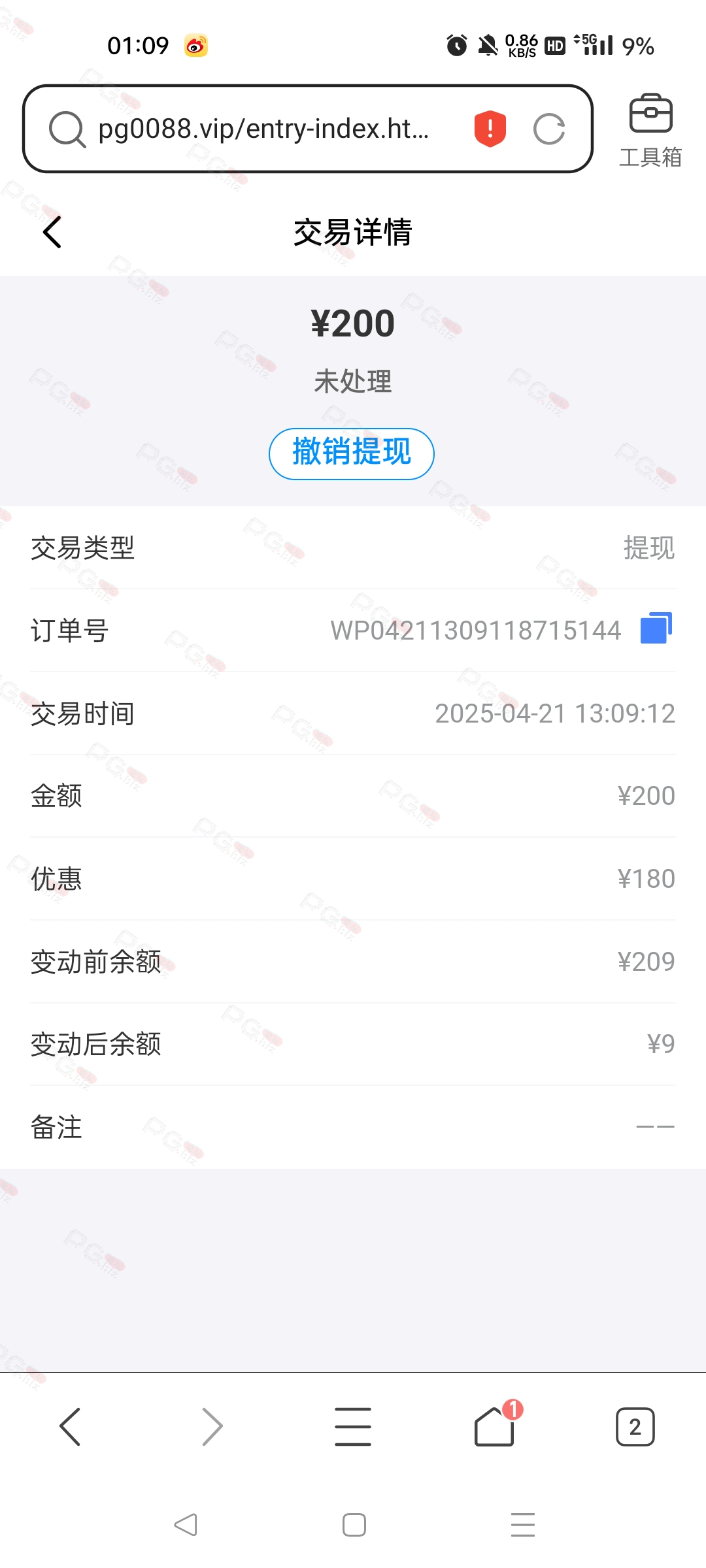
Task: Tap the 撤销提现 button
Action: [x=352, y=453]
